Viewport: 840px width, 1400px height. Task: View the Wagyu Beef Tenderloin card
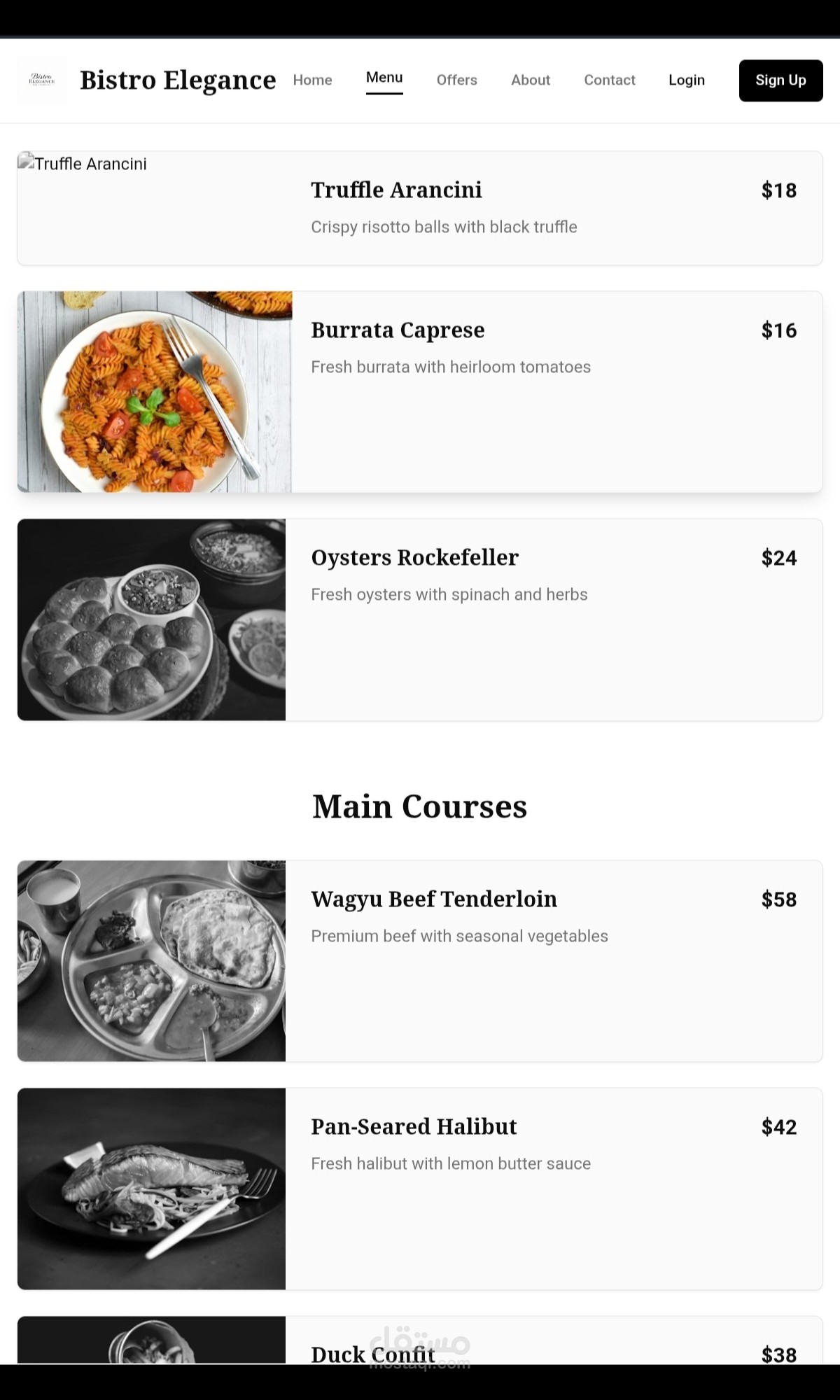(420, 961)
